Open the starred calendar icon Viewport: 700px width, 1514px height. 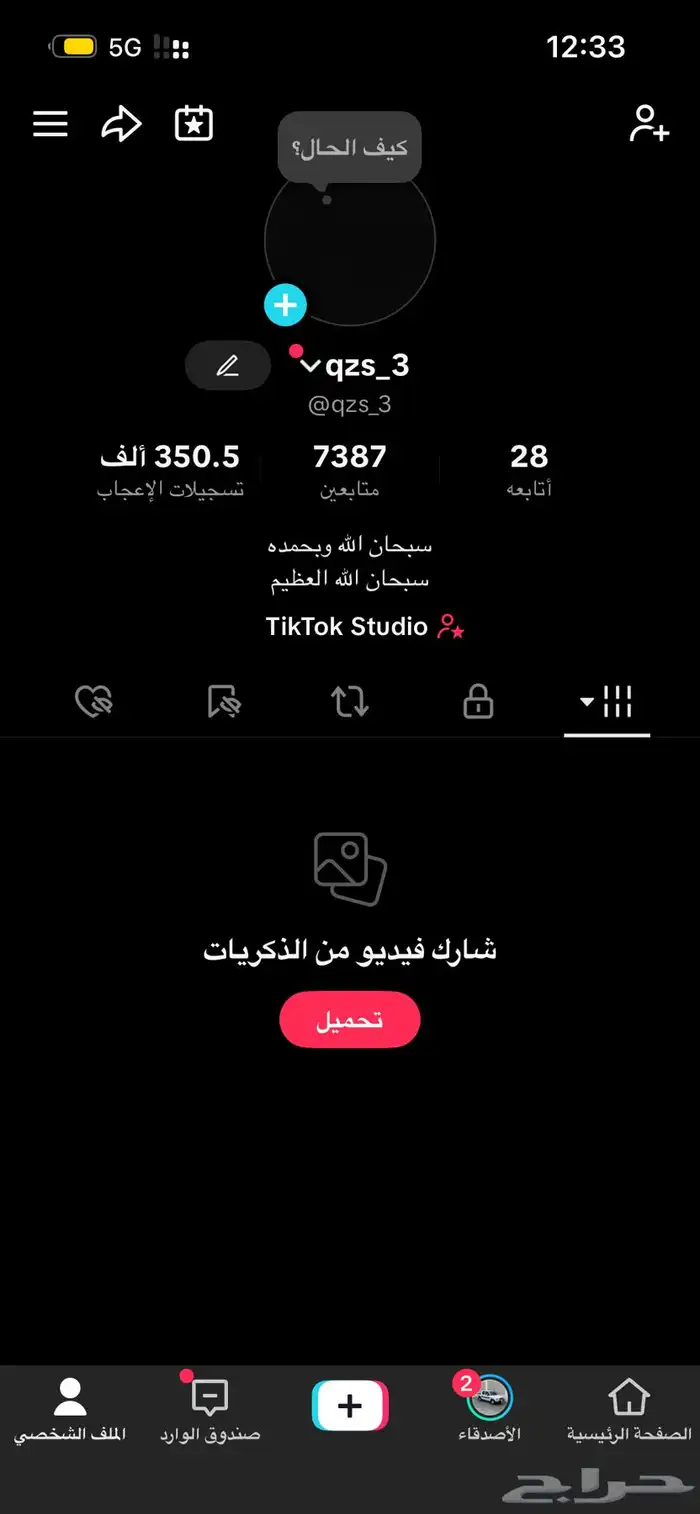193,124
